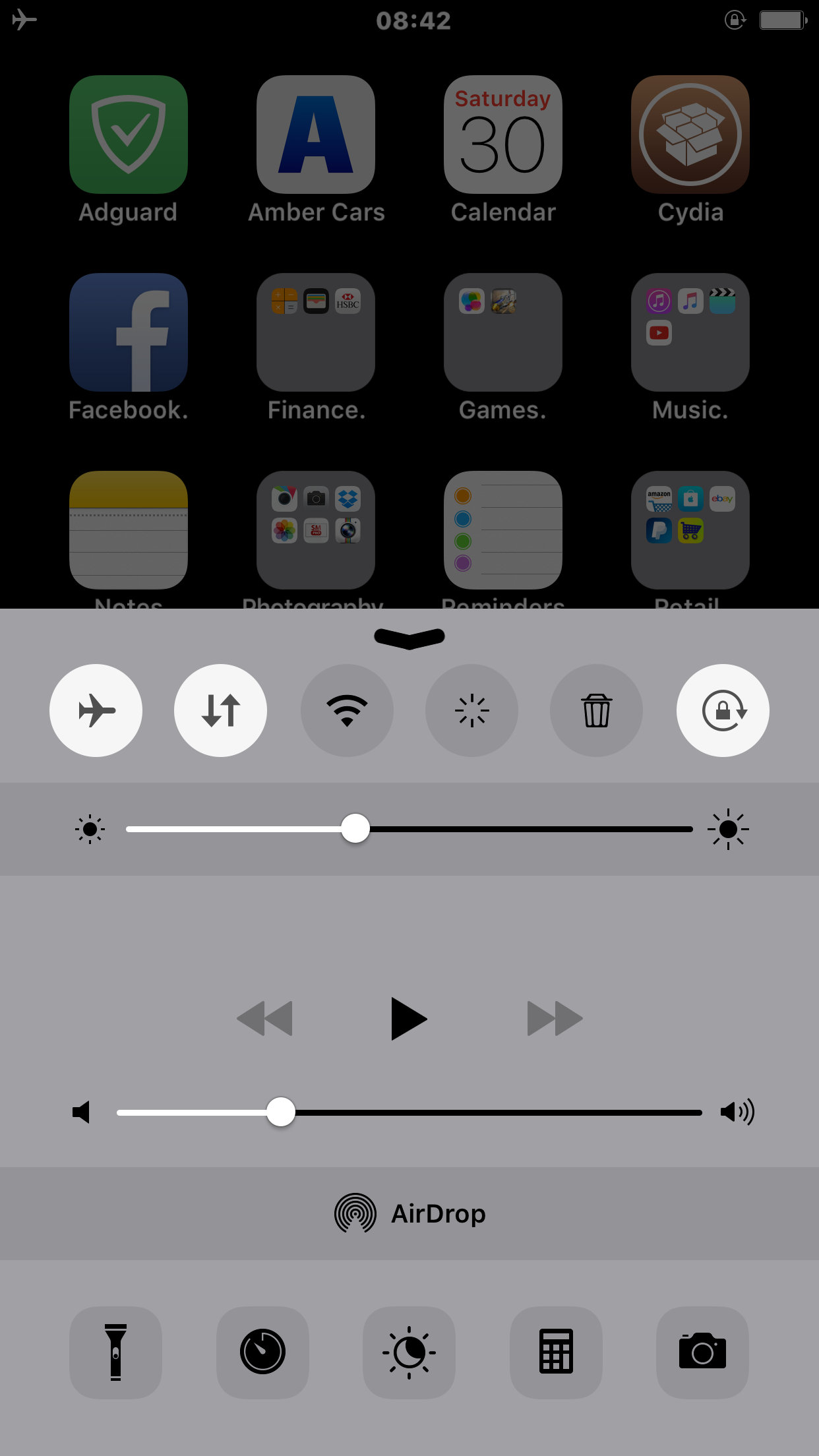This screenshot has width=819, height=1456.
Task: Launch the camera shortcut
Action: click(702, 1352)
